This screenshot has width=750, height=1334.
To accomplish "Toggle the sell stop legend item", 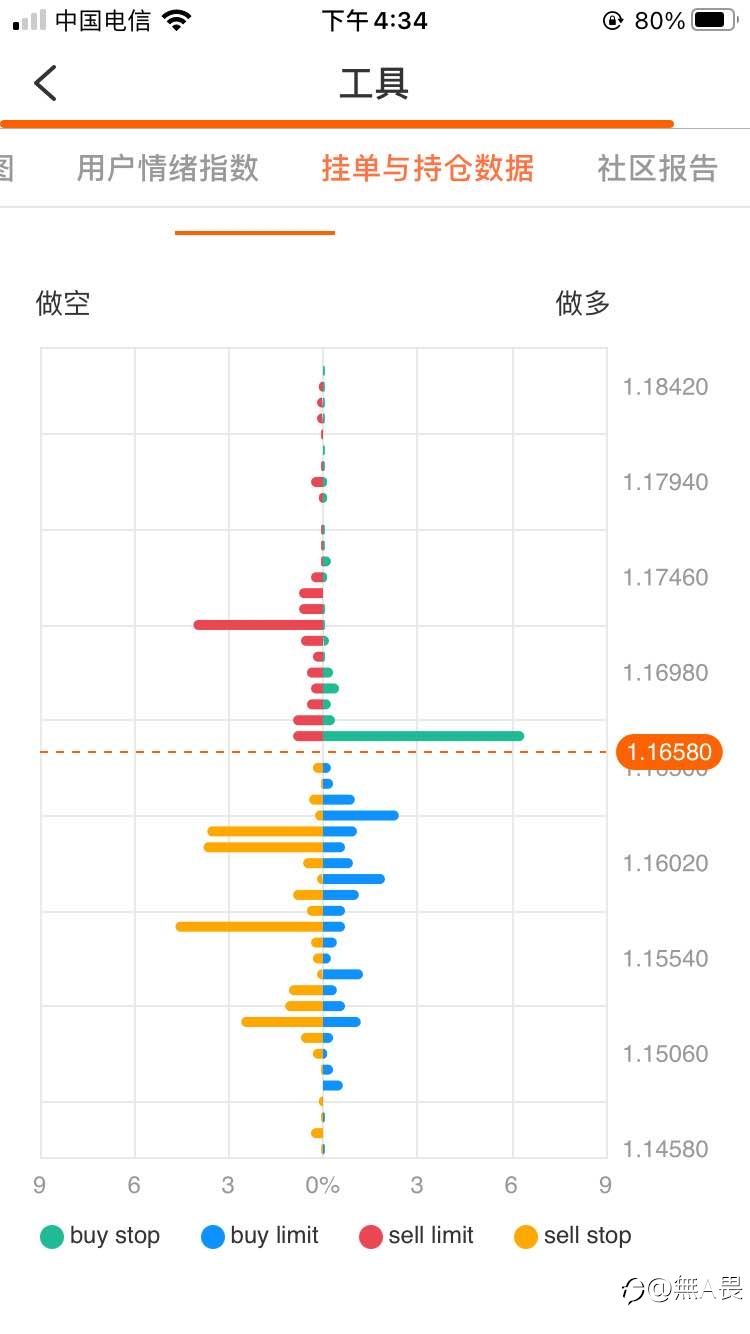I will [x=573, y=1236].
